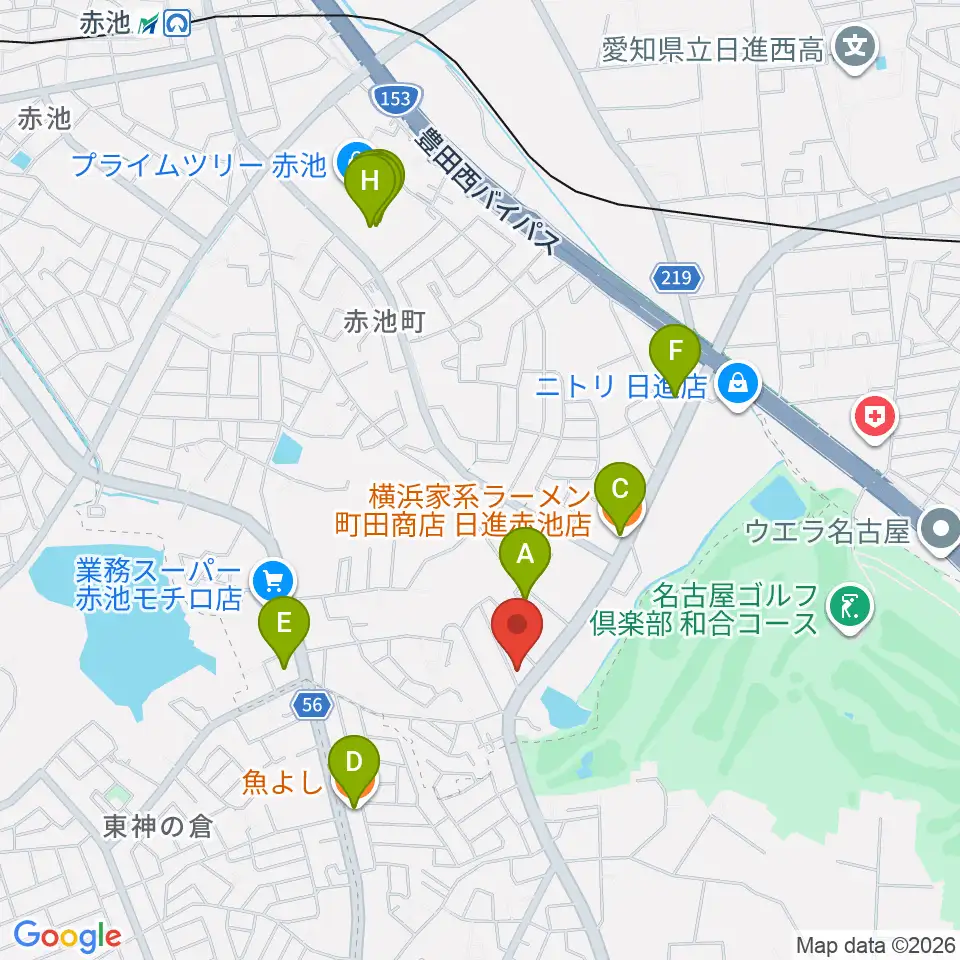Tap the ウエラ名古屋 place pin
960x960 pixels.
(942, 531)
